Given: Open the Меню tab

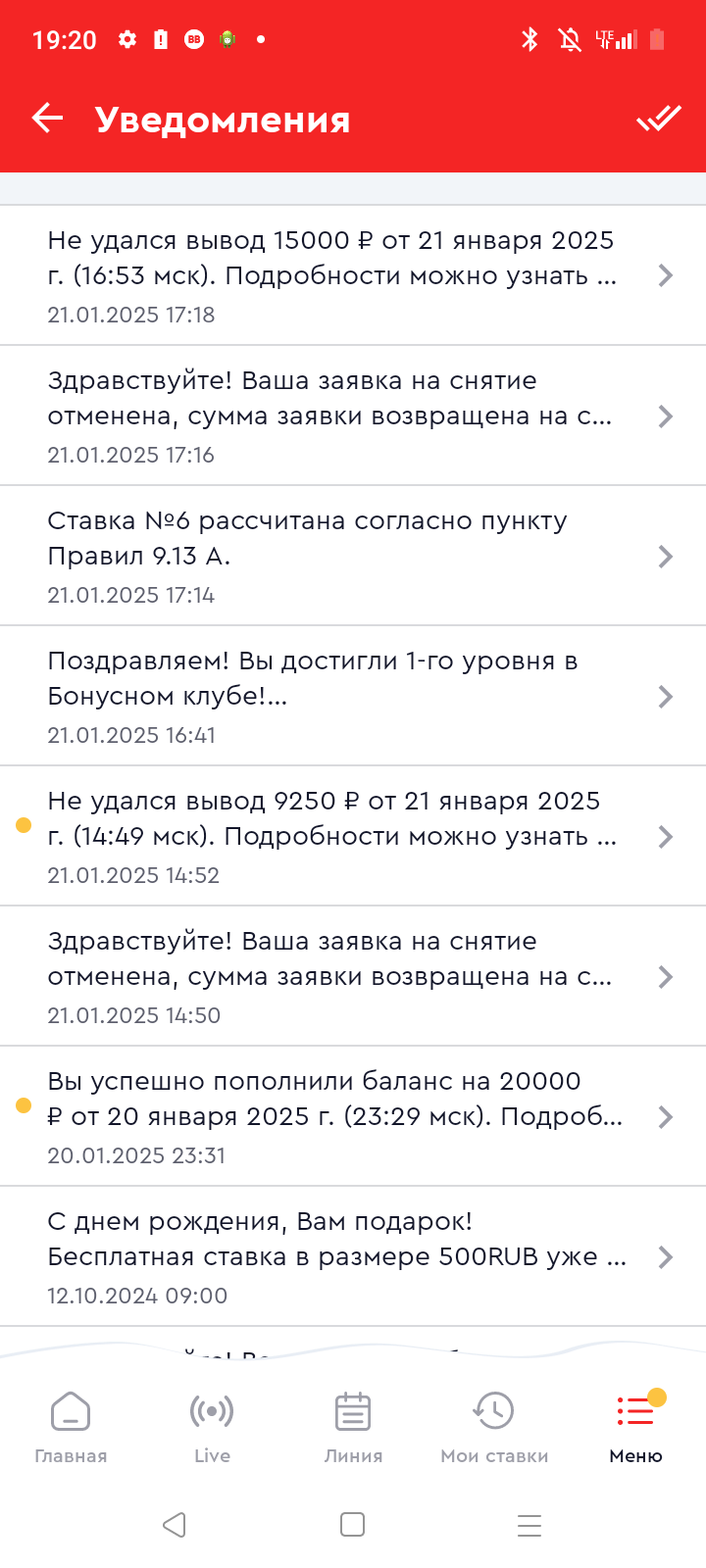Looking at the screenshot, I should (x=635, y=1427).
